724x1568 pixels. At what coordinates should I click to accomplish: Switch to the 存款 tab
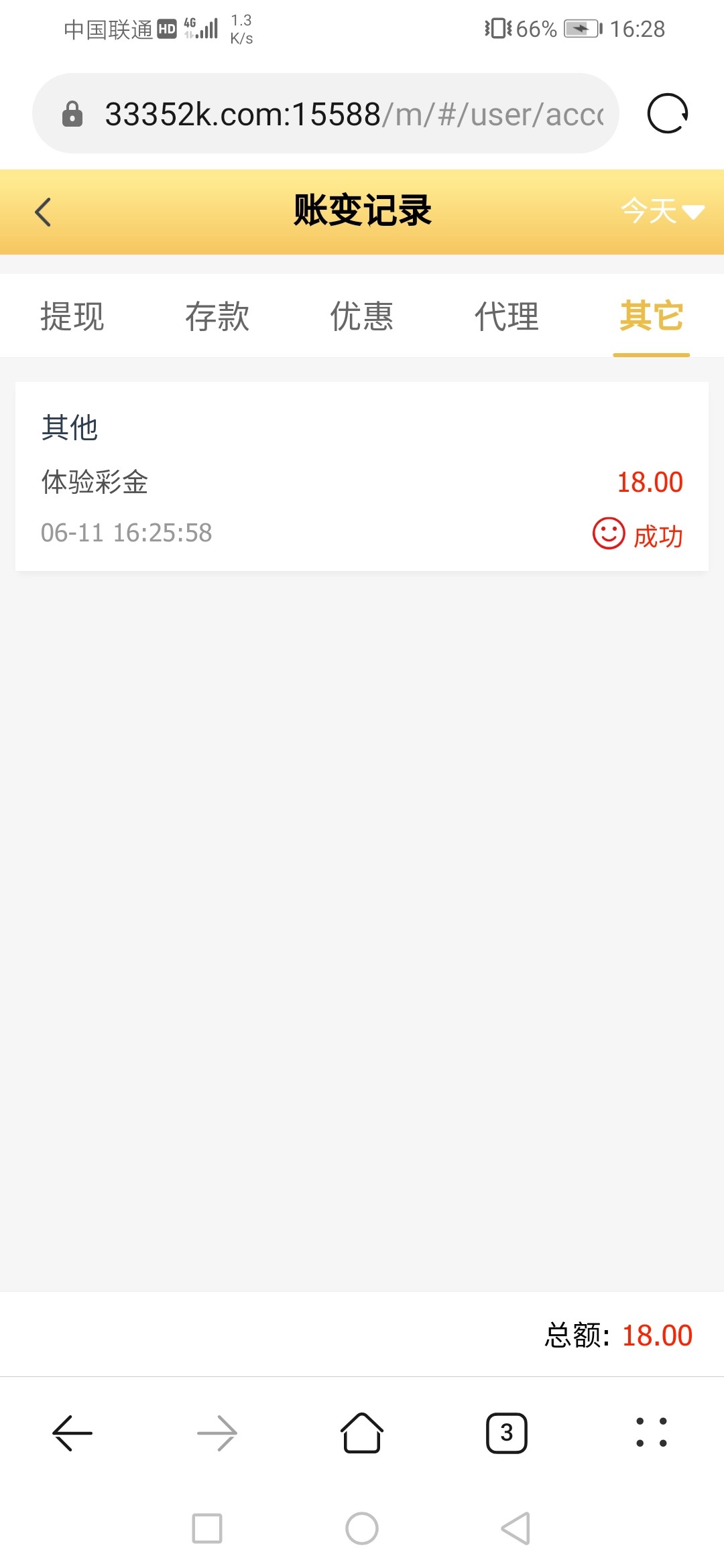point(217,316)
